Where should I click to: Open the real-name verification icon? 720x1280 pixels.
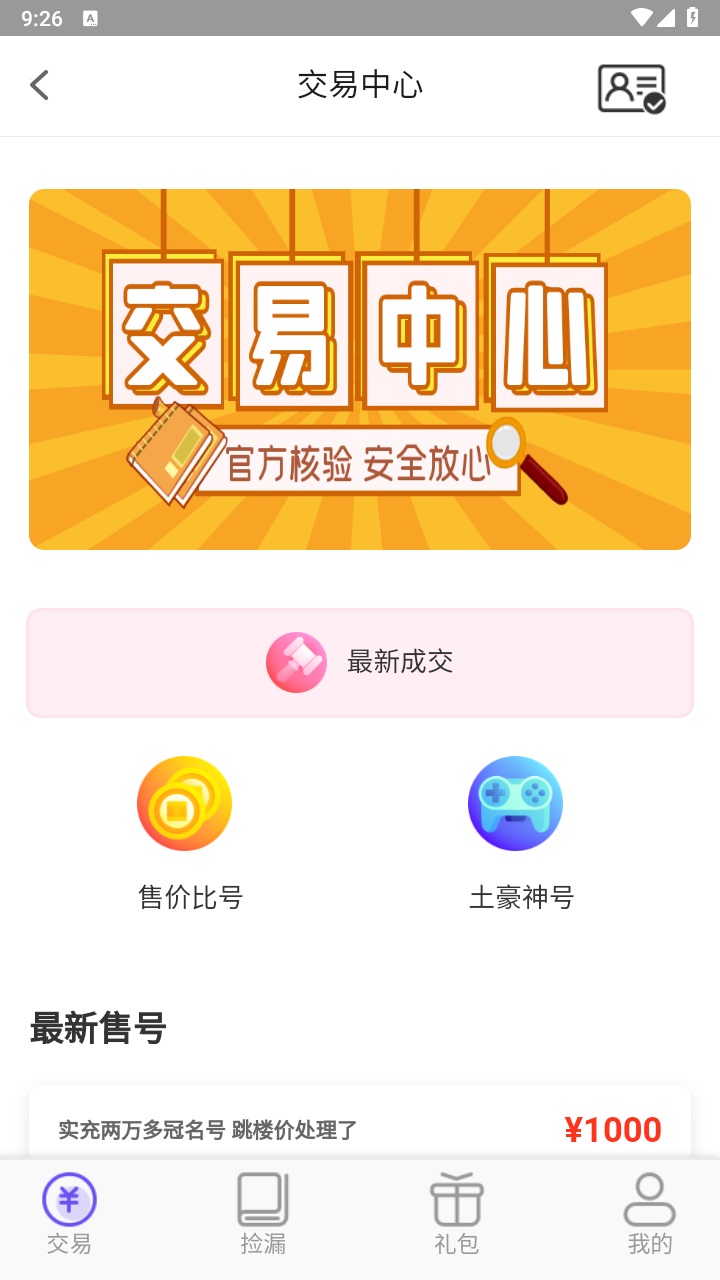[x=631, y=89]
